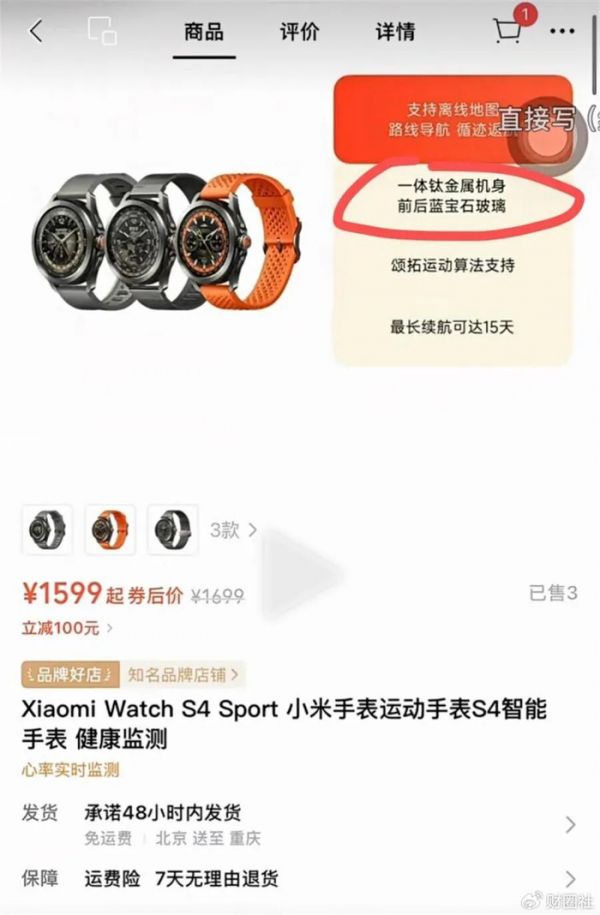The width and height of the screenshot is (600, 915).
Task: Switch to the 评价 tab
Action: (x=299, y=31)
